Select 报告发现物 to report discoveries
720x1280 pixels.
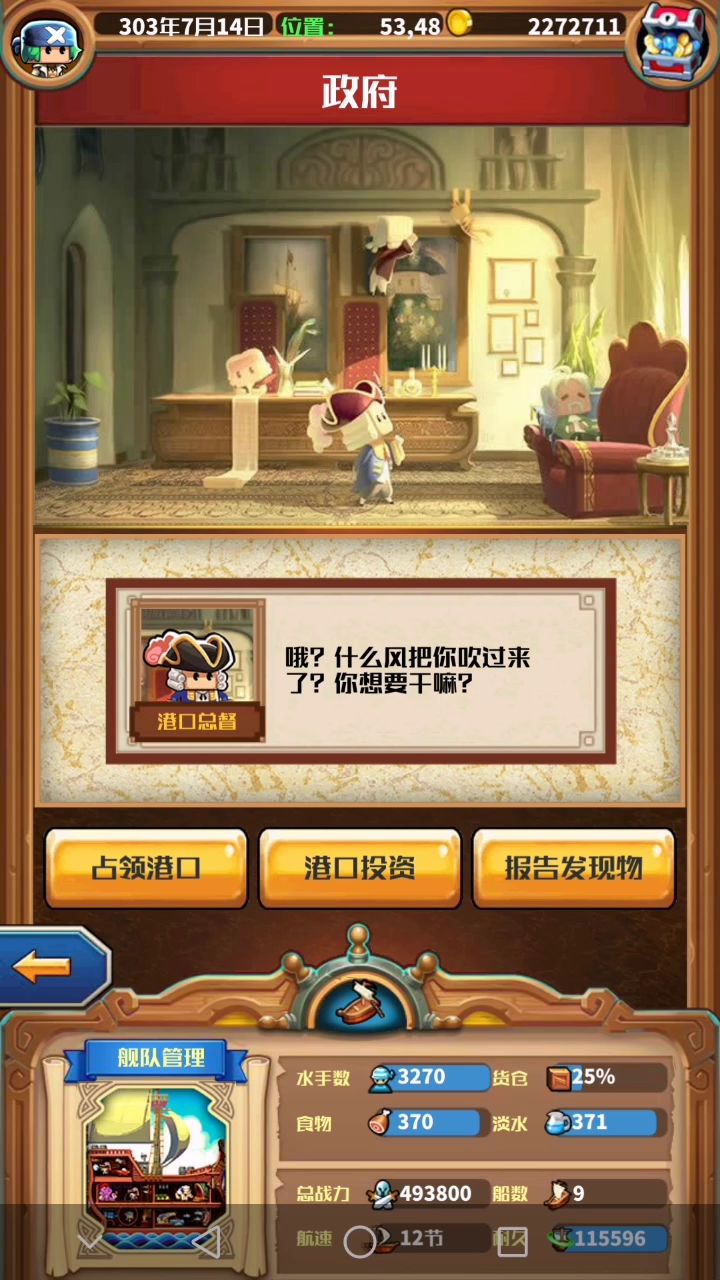tap(573, 868)
